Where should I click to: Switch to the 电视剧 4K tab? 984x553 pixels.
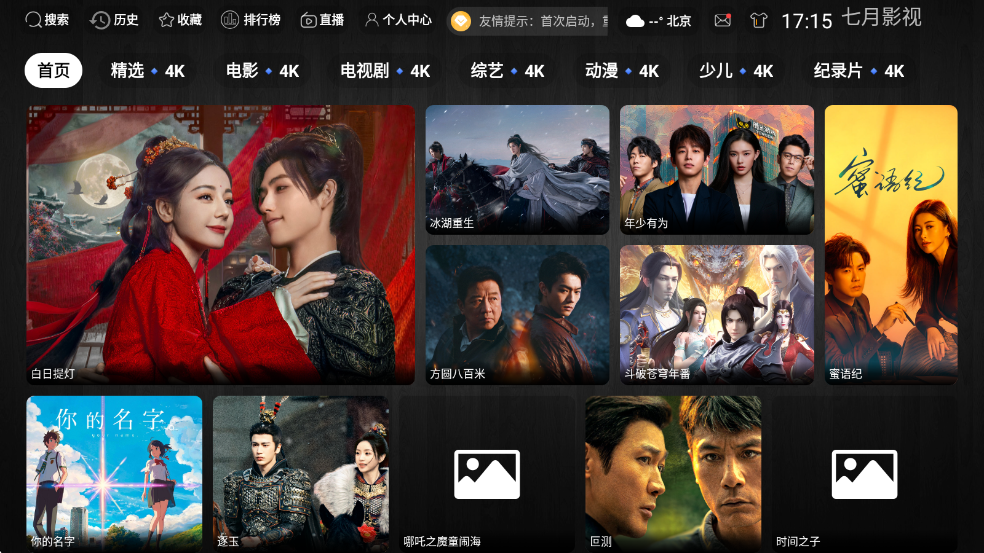click(x=385, y=71)
